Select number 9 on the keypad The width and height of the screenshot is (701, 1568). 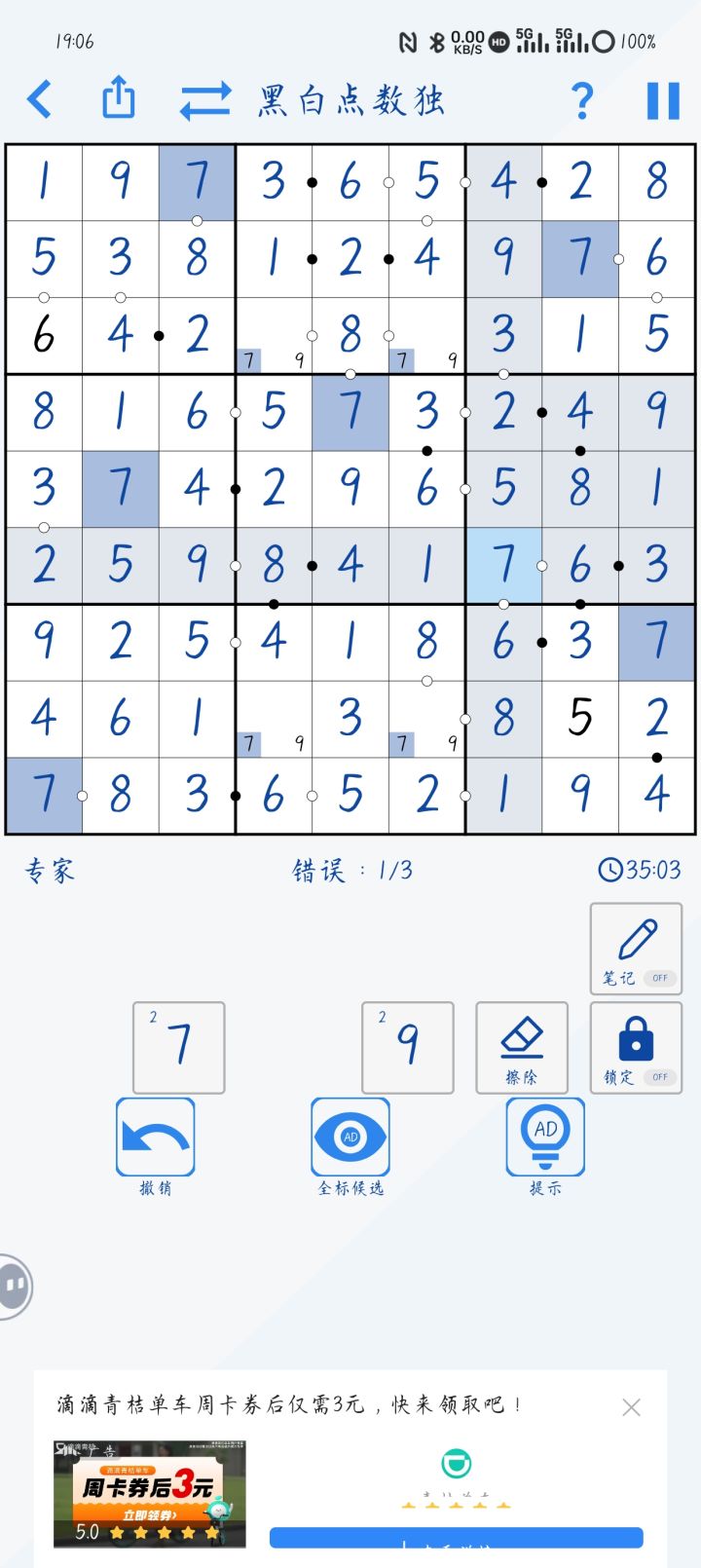click(407, 1047)
